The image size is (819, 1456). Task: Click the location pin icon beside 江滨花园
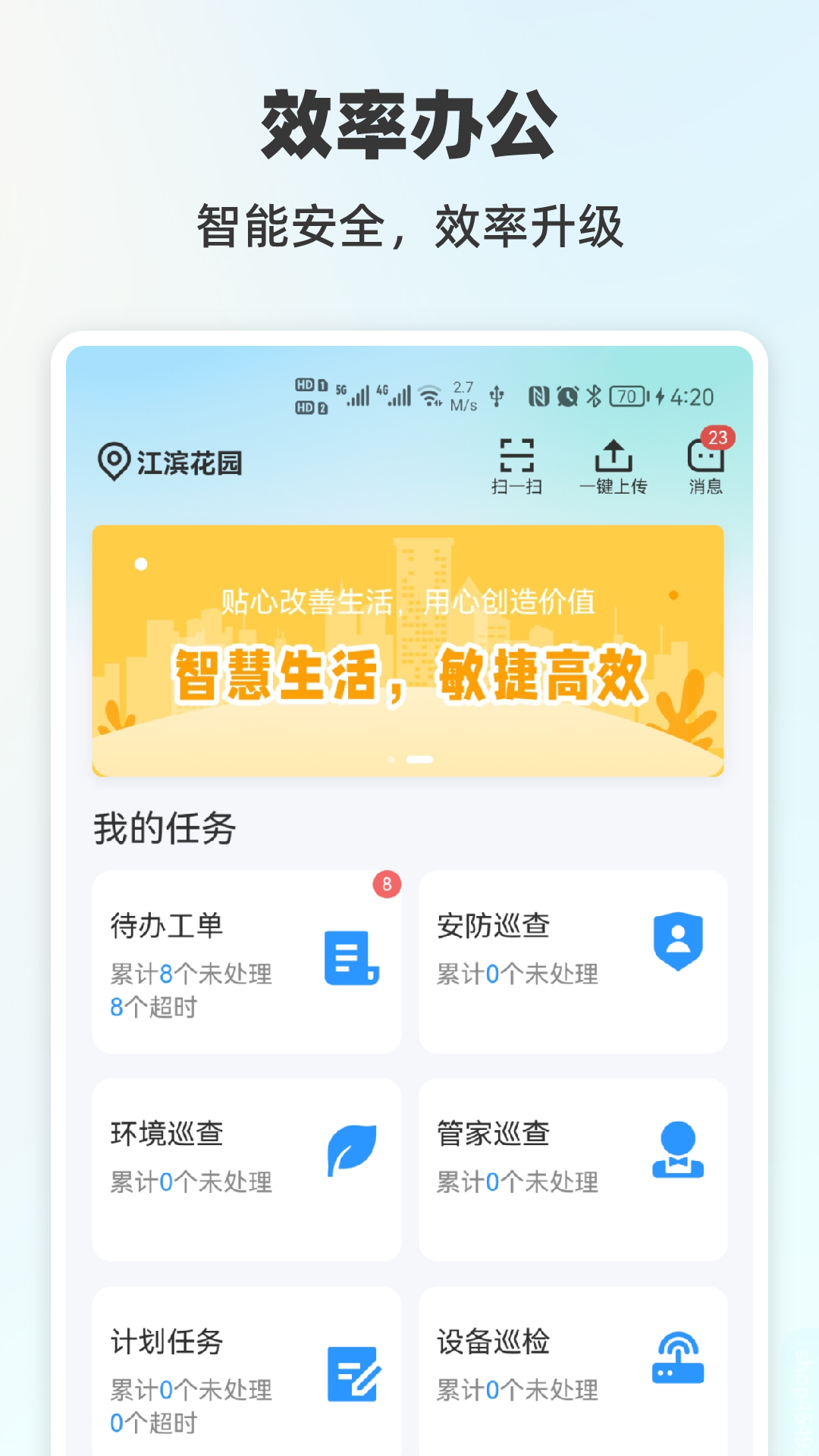pyautogui.click(x=112, y=458)
